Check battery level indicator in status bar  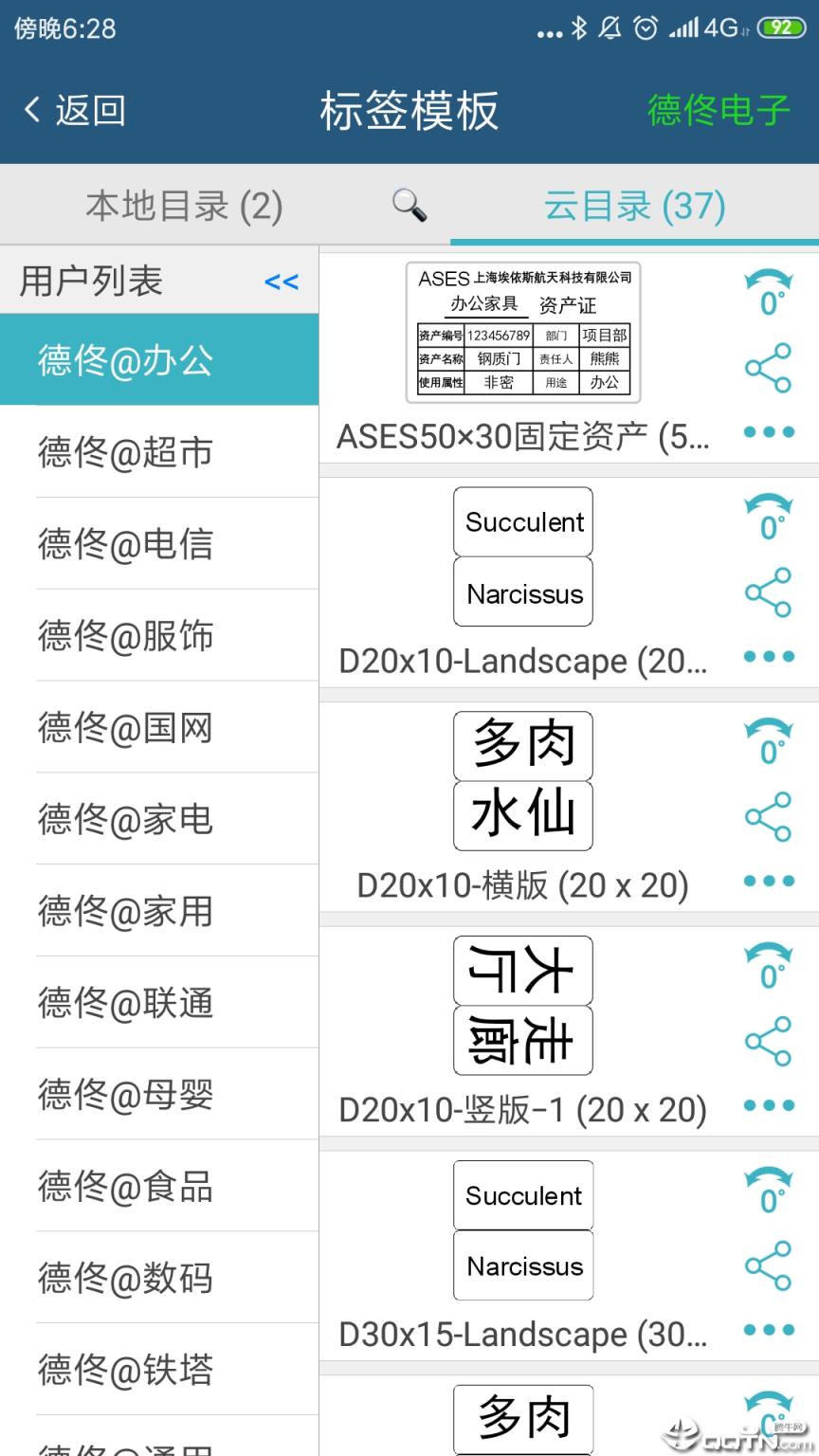781,28
